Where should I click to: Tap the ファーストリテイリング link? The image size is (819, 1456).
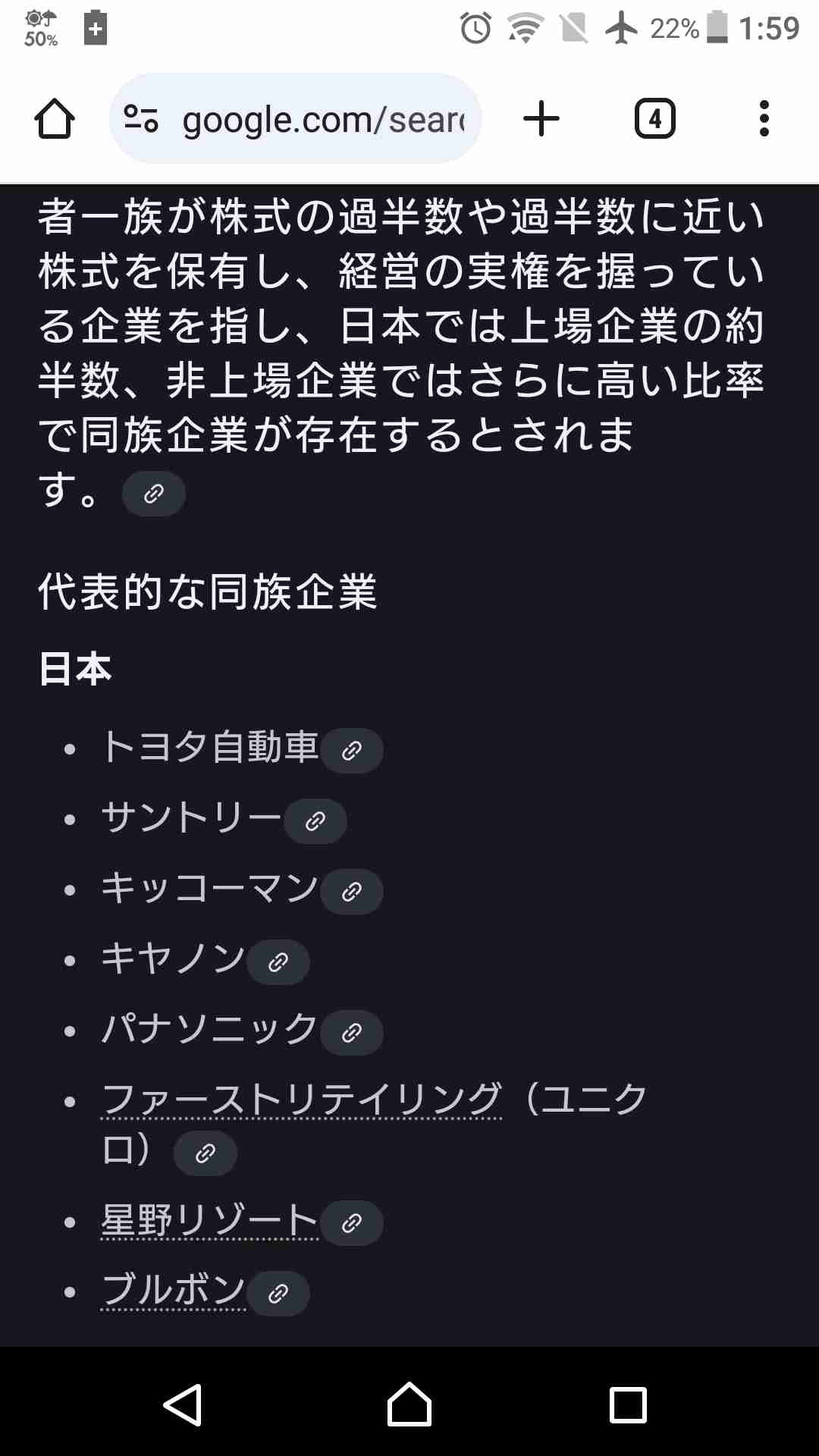[x=302, y=1099]
